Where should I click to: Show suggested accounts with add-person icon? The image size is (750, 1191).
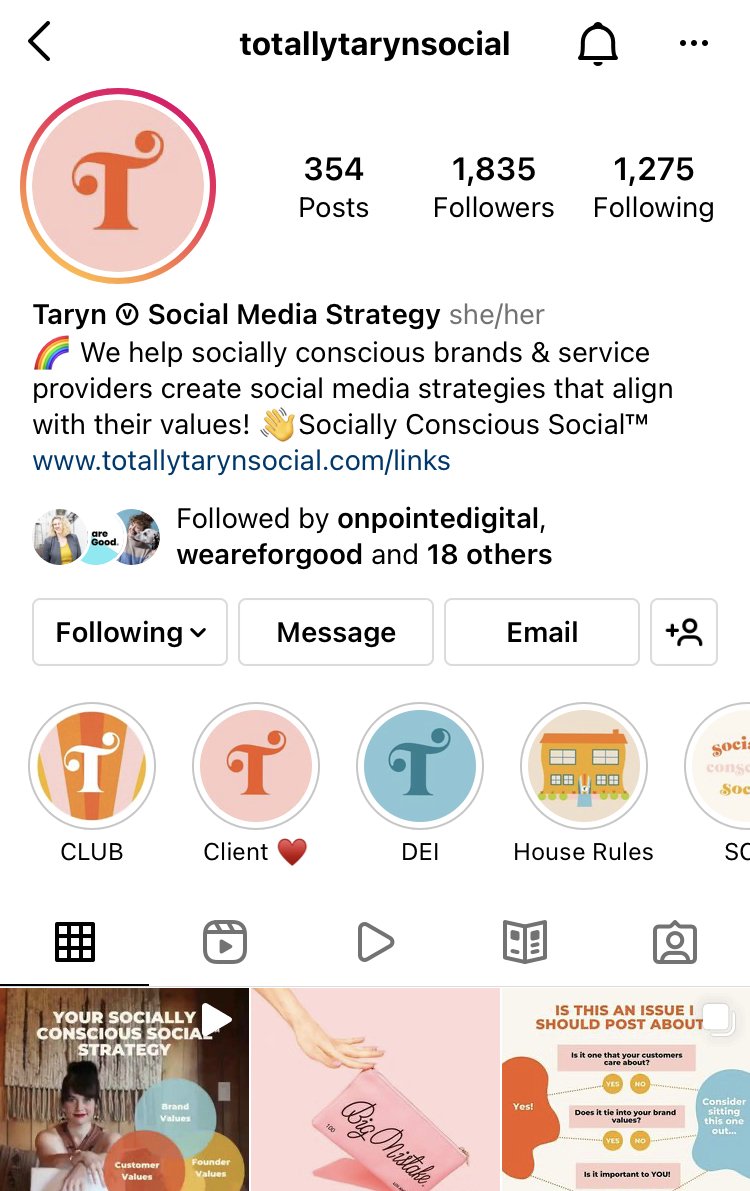(684, 632)
